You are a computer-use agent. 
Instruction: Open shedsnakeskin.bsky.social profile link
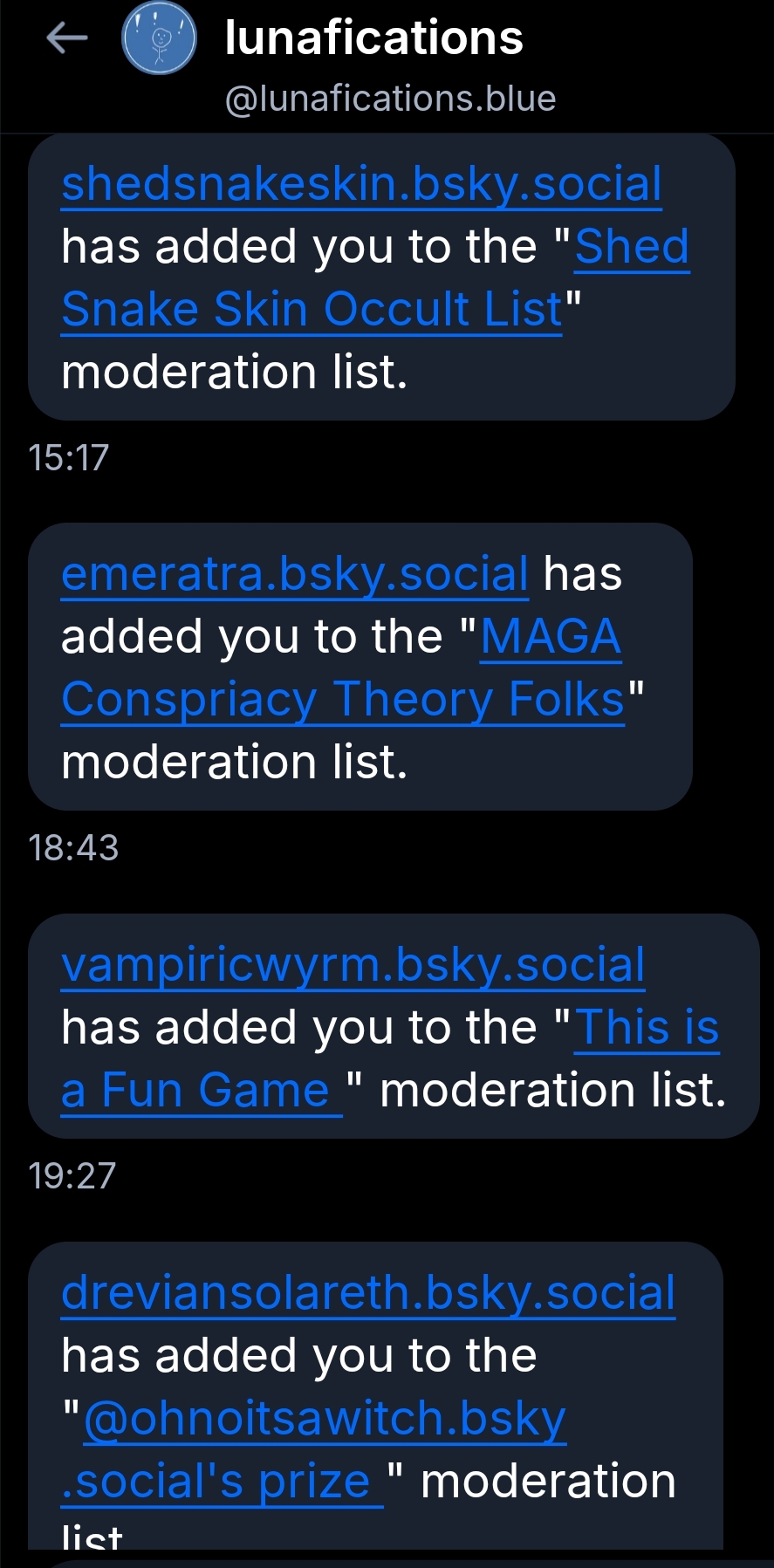tap(361, 184)
